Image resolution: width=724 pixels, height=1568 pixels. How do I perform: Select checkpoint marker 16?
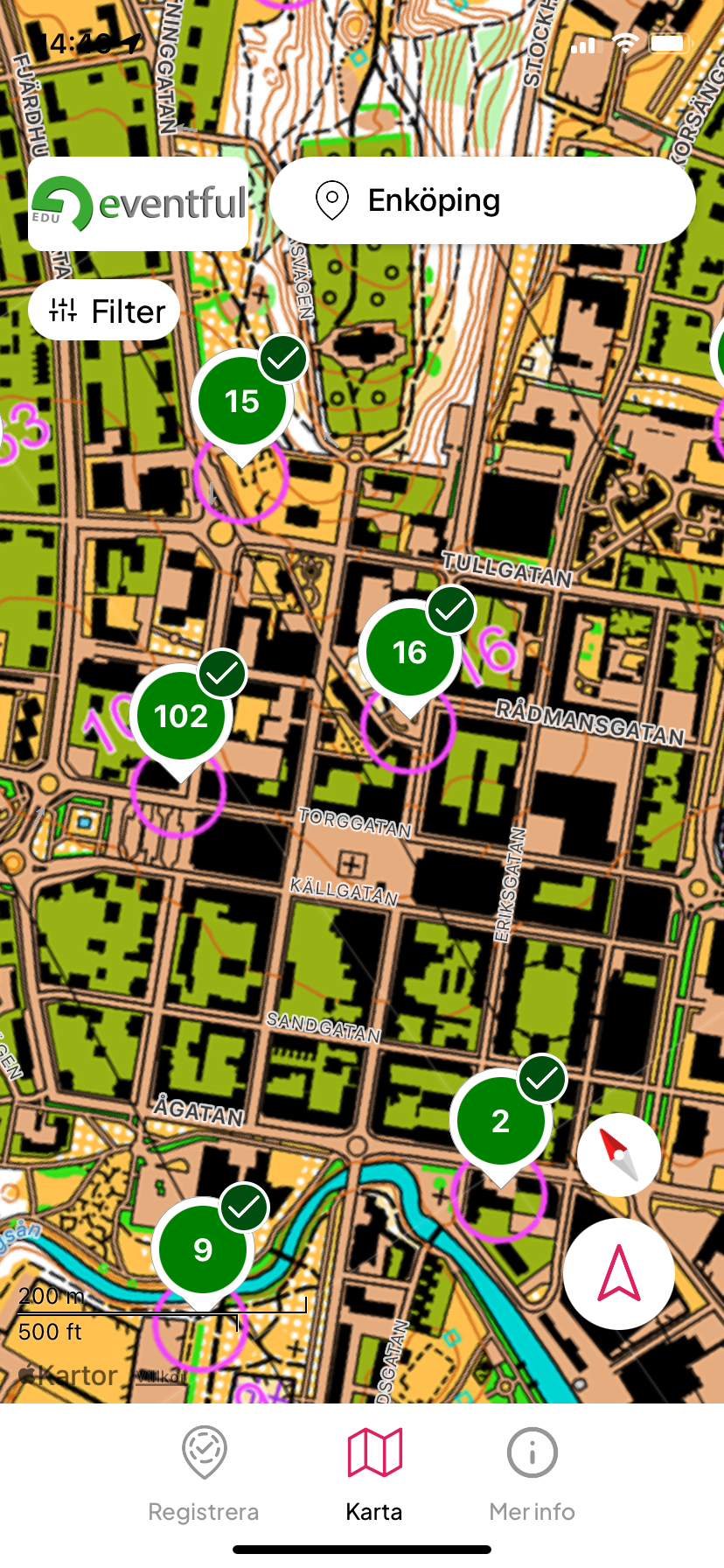click(x=409, y=653)
